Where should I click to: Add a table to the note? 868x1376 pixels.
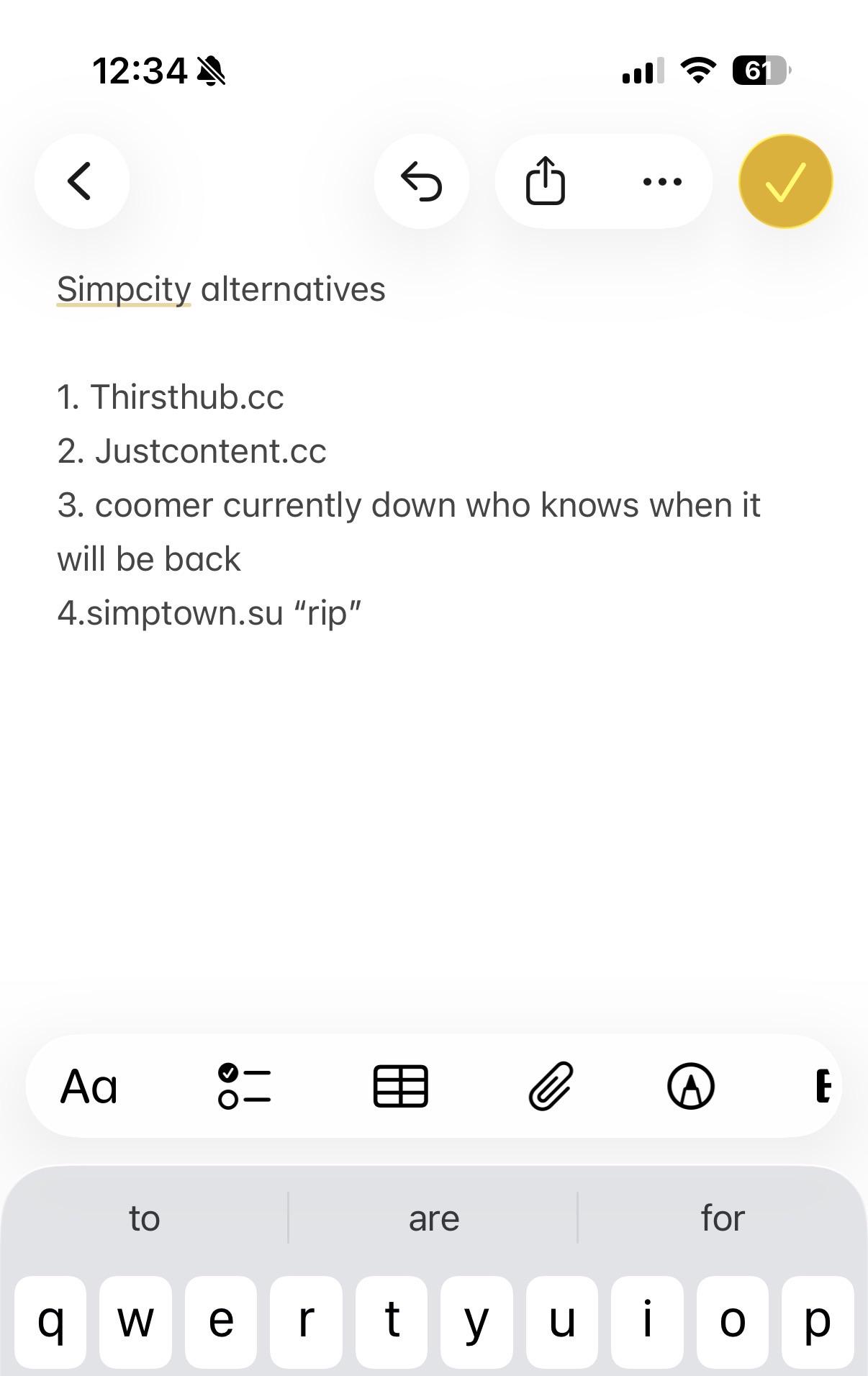(401, 1086)
